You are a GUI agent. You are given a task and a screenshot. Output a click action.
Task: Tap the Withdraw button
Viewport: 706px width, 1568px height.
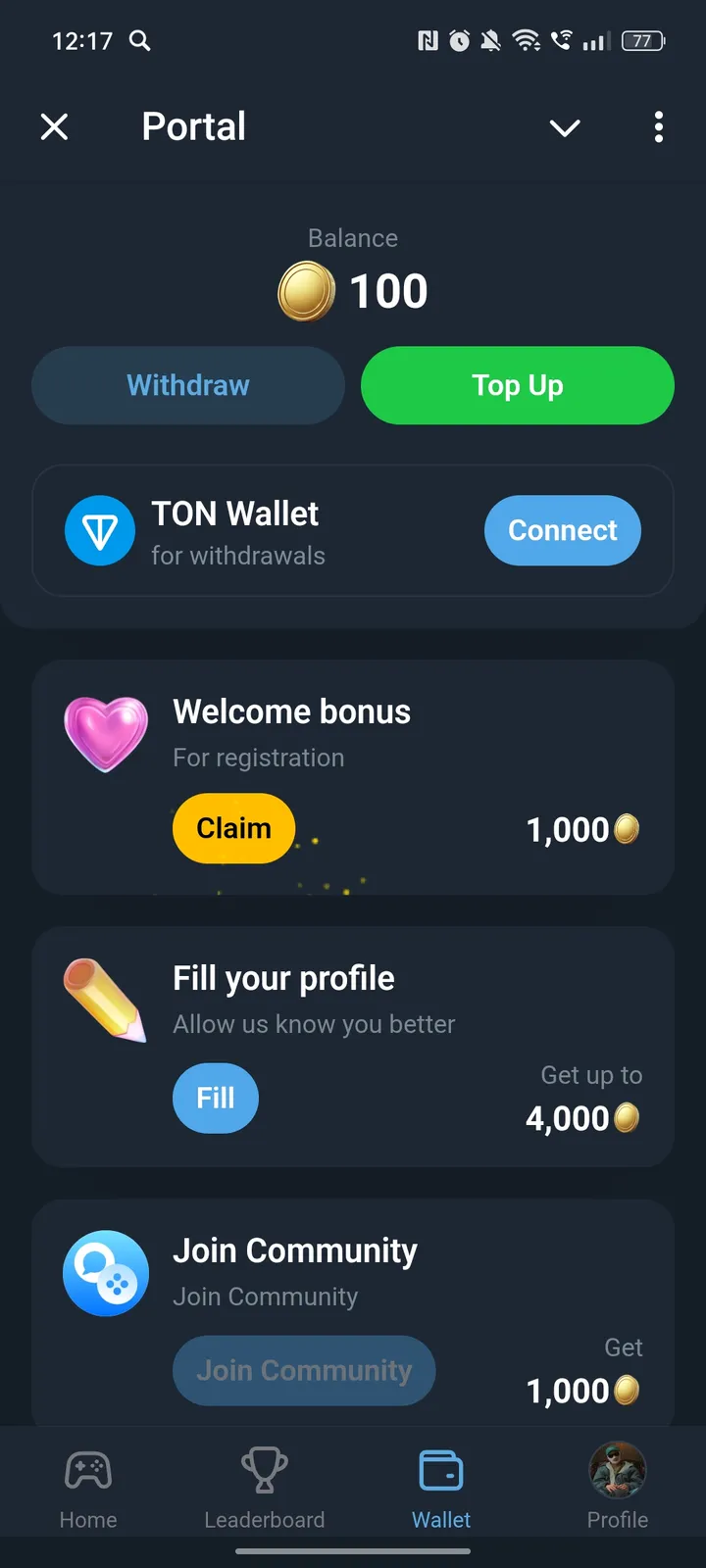coord(188,385)
